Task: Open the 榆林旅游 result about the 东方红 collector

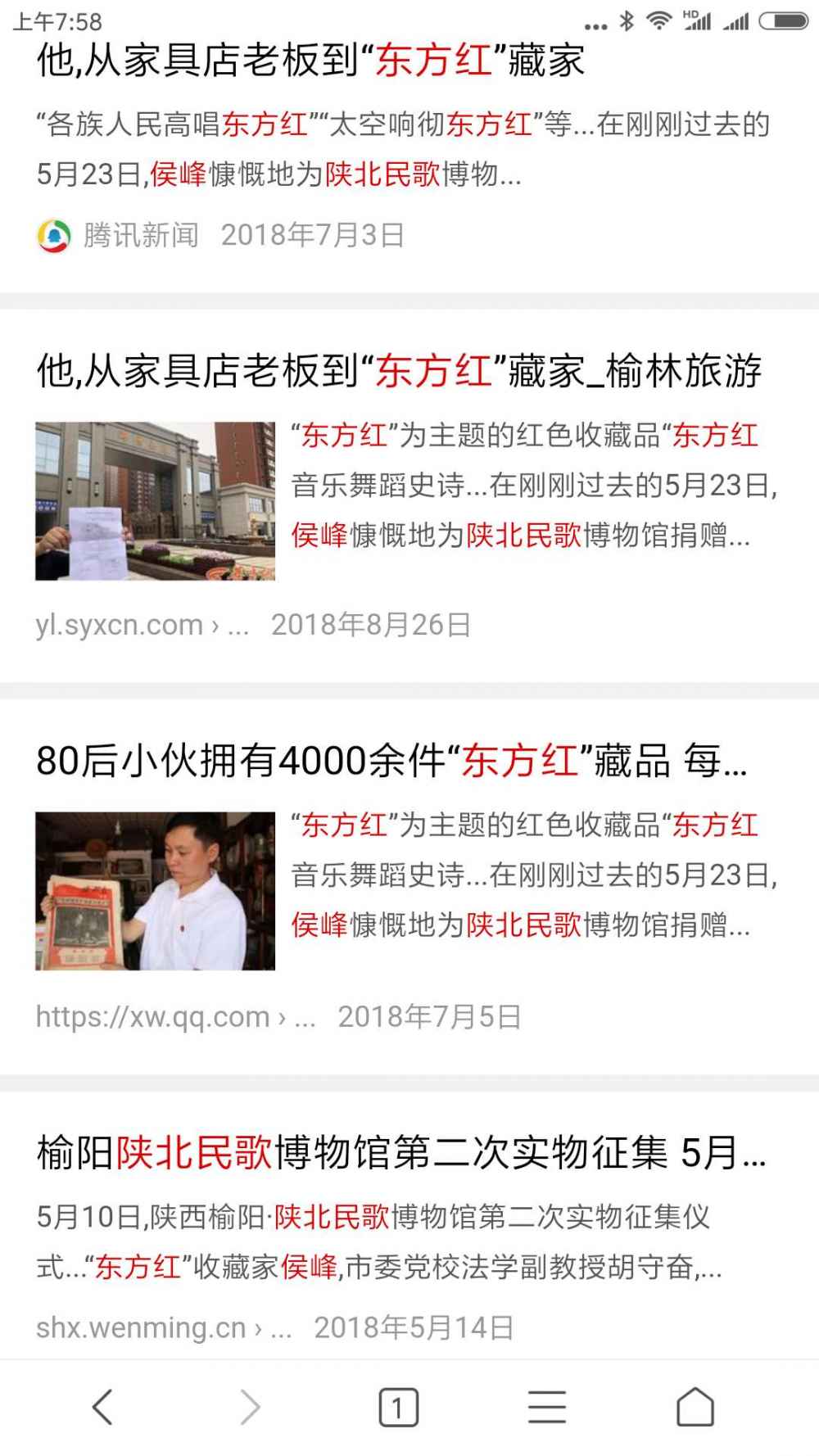Action: 399,371
